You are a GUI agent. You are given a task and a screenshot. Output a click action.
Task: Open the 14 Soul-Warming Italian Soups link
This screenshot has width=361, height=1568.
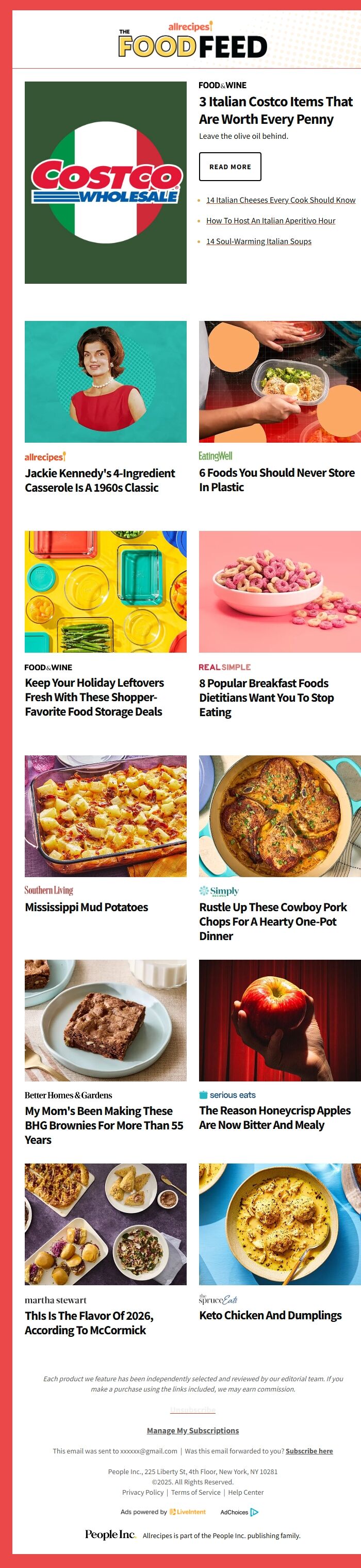pyautogui.click(x=259, y=241)
